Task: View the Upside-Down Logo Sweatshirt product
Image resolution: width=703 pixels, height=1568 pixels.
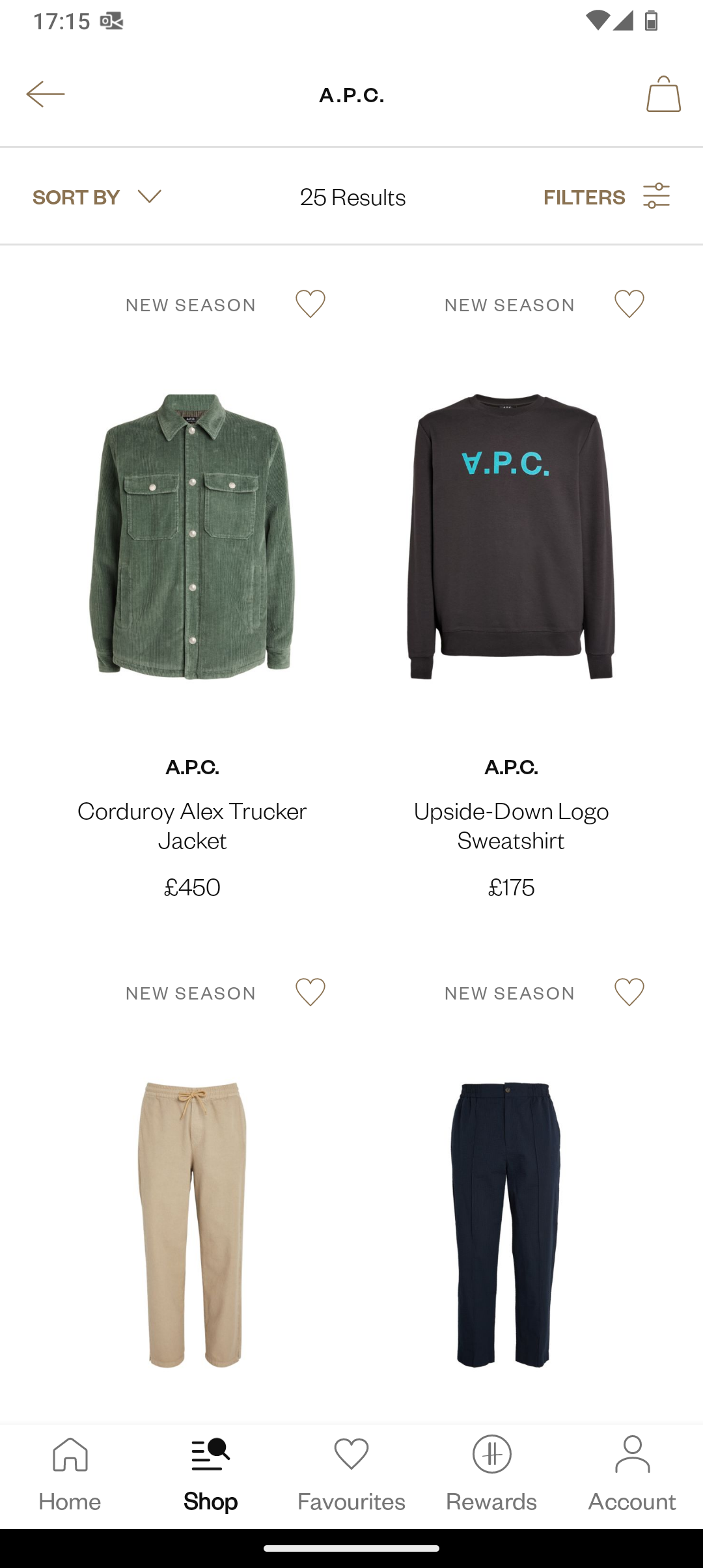Action: [x=511, y=537]
